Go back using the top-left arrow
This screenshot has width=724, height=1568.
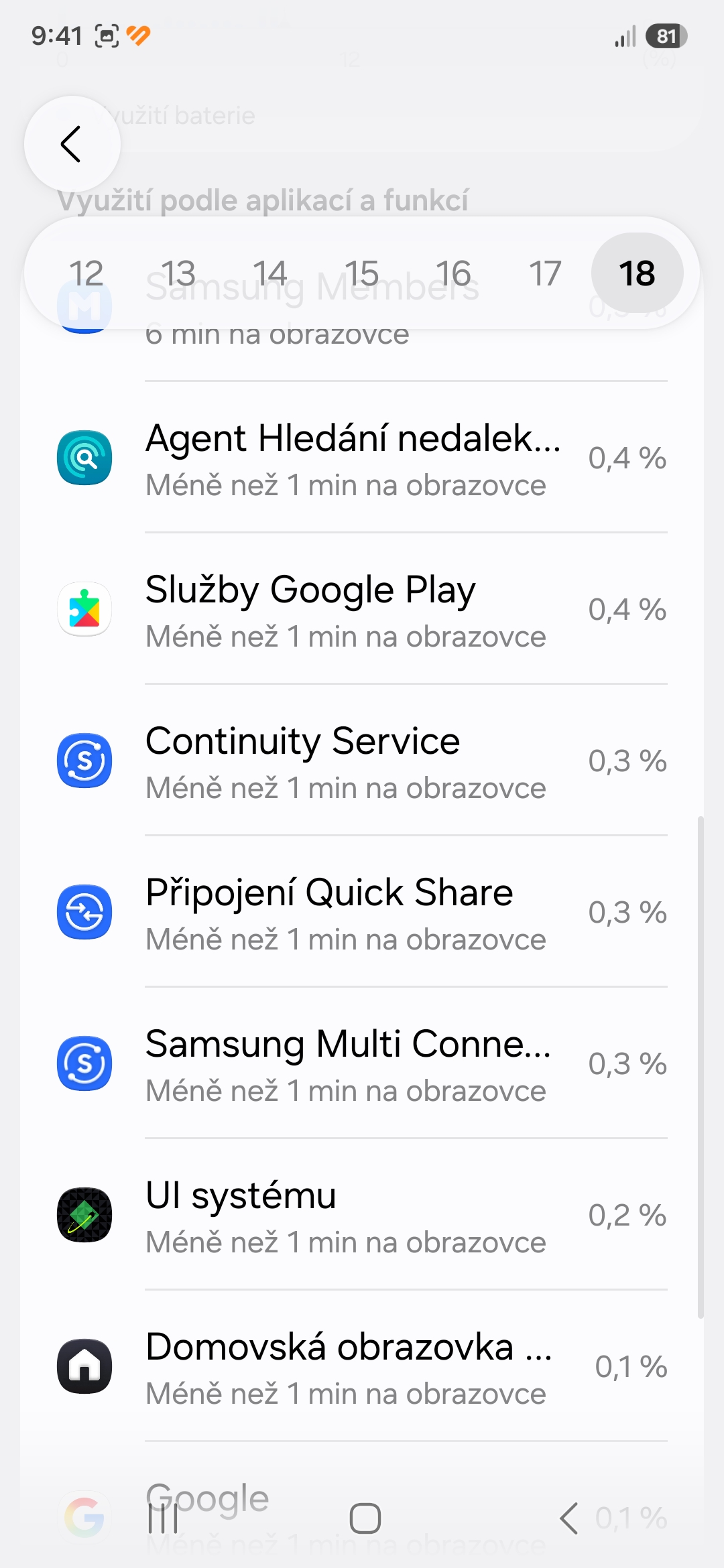[x=72, y=144]
